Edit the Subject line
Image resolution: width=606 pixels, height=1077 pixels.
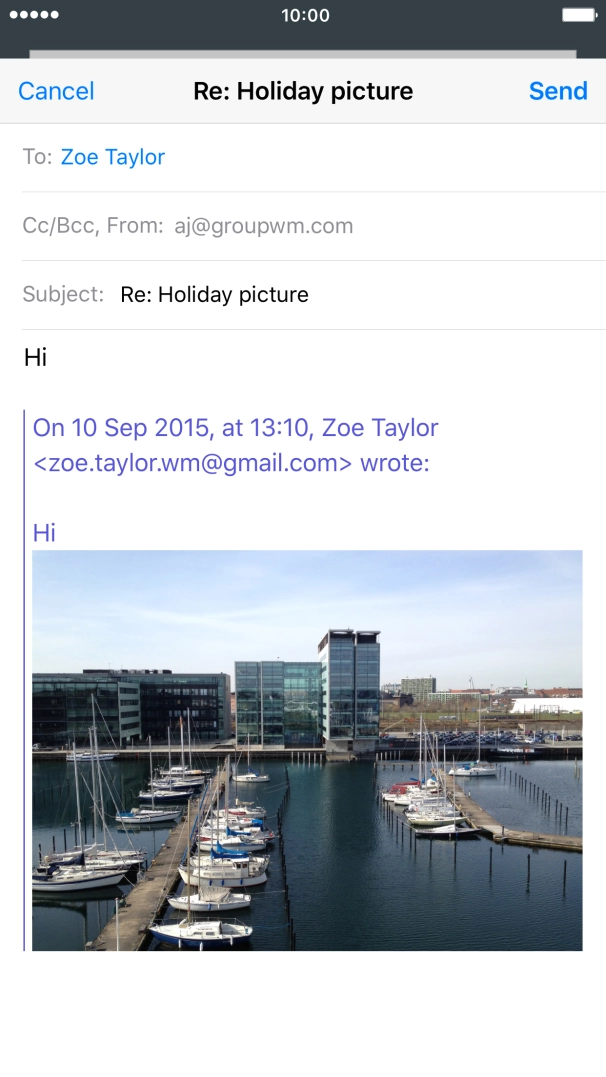click(214, 295)
